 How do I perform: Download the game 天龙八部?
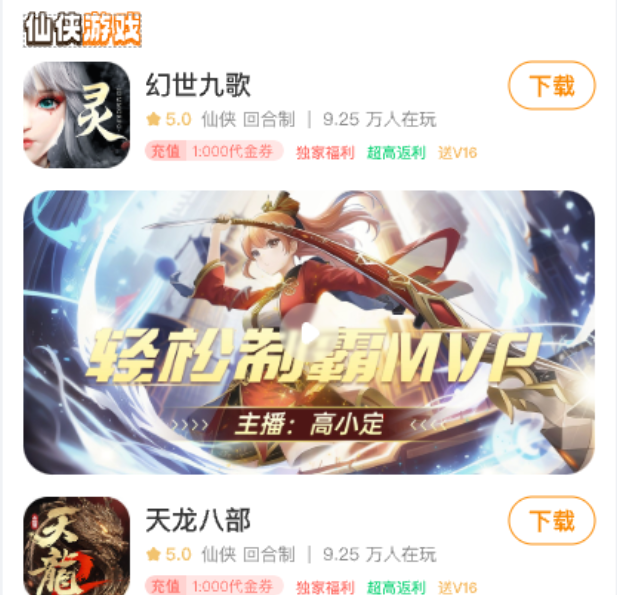[551, 521]
